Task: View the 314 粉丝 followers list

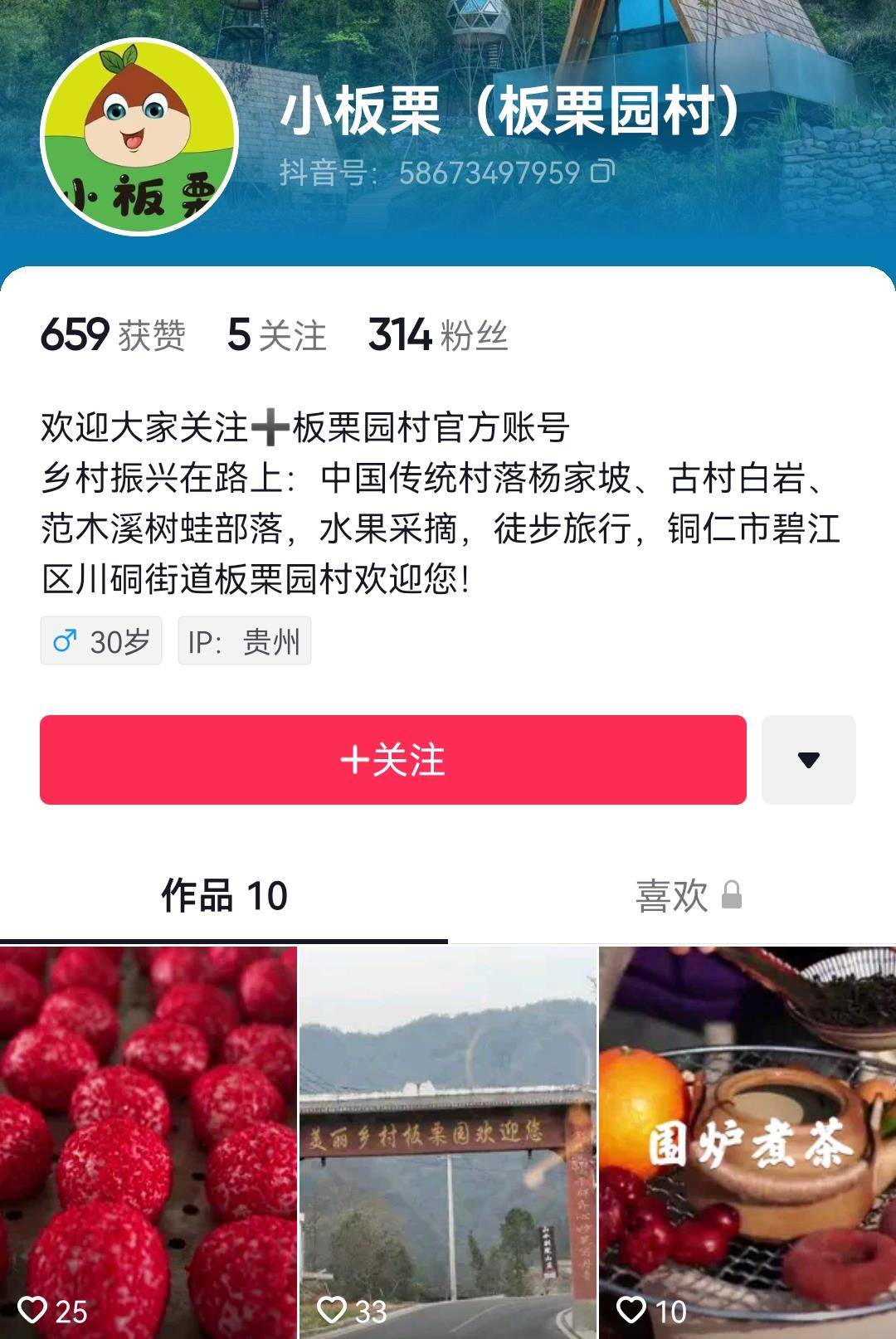Action: (x=437, y=335)
